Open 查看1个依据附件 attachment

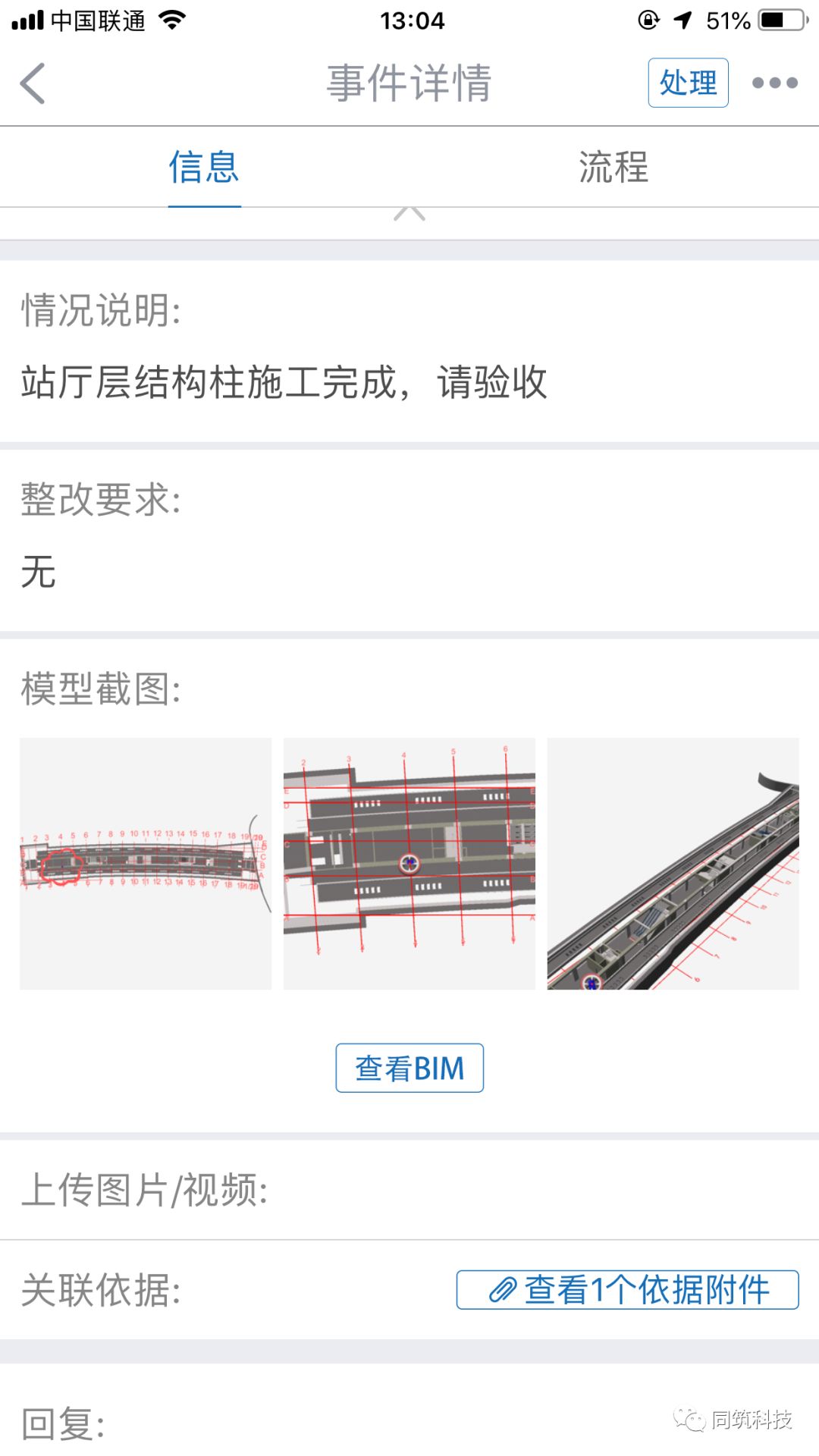tap(627, 1289)
